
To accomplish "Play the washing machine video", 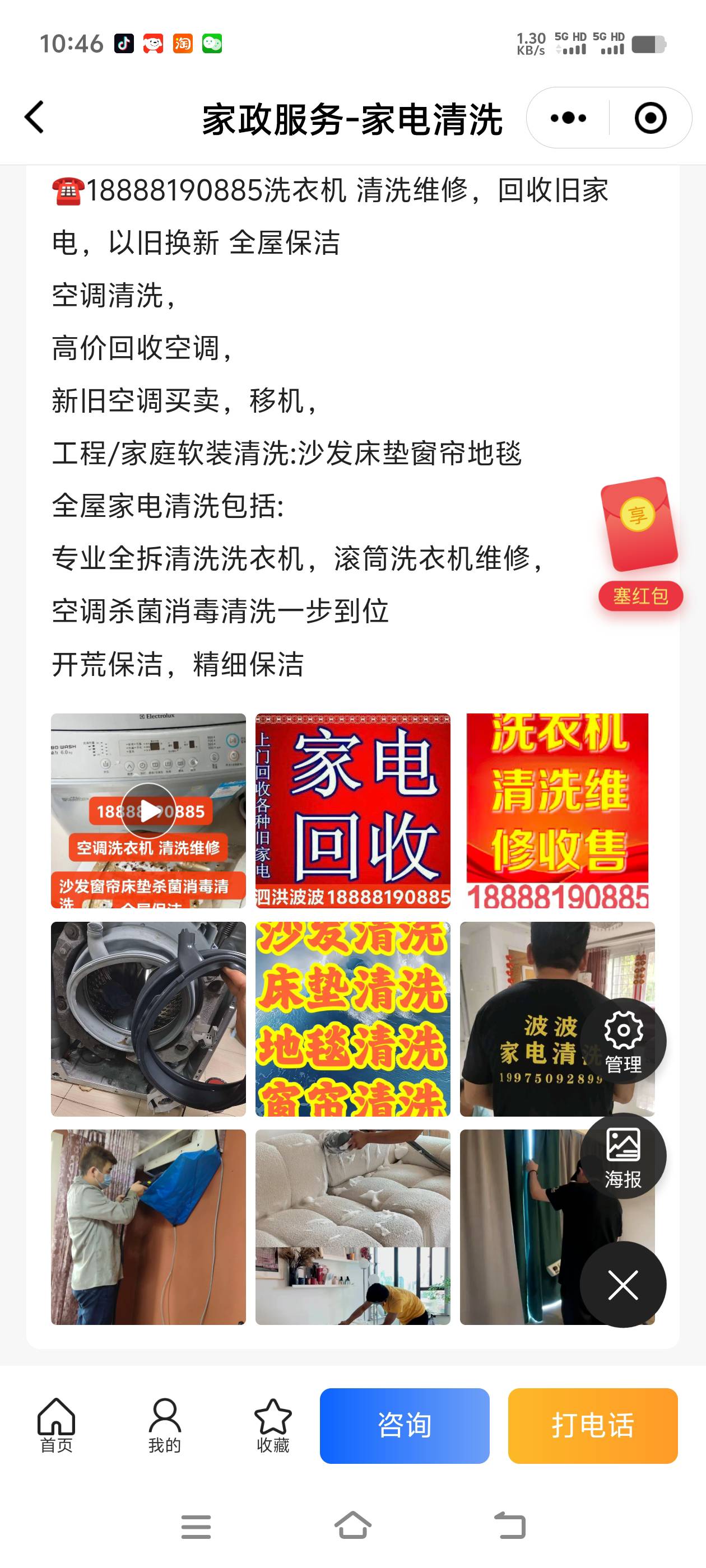I will tap(148, 811).
